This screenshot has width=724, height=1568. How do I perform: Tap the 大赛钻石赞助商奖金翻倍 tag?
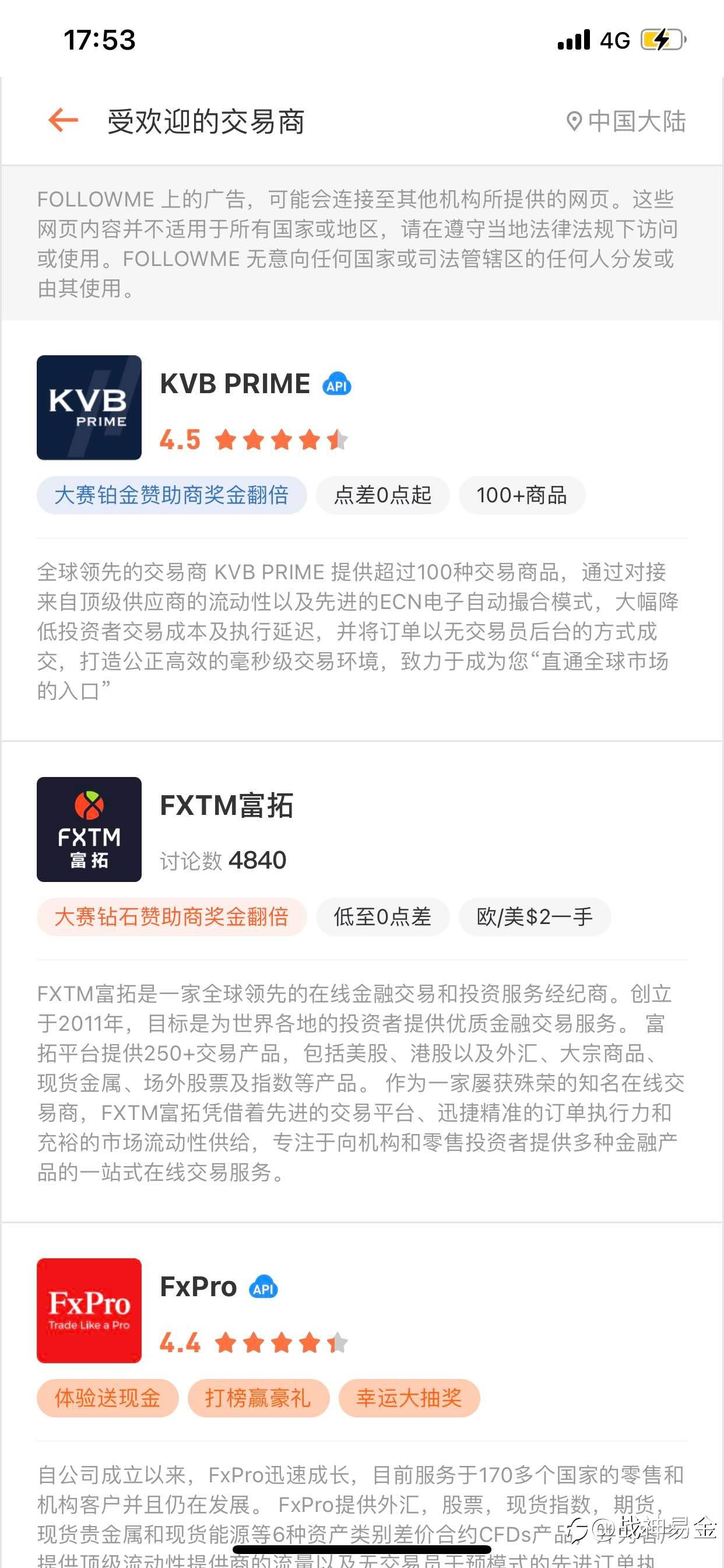point(171,916)
